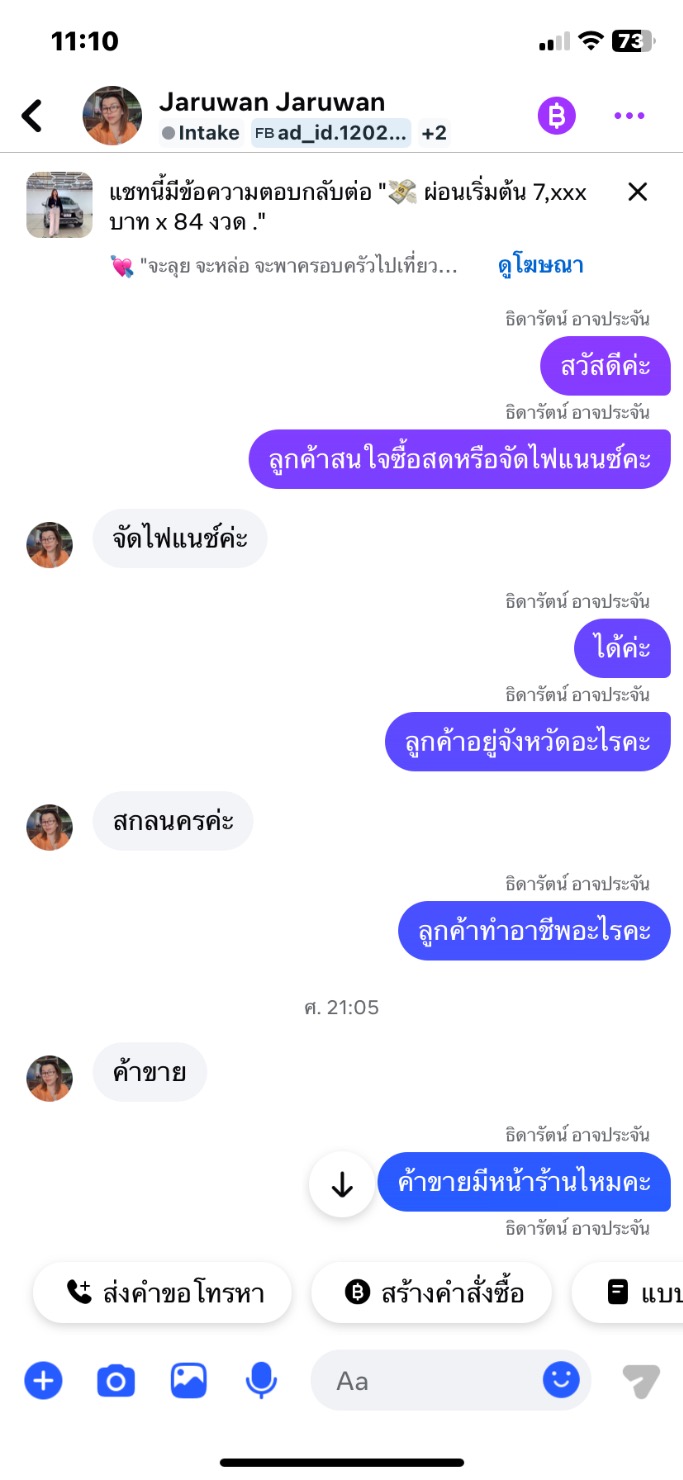
Task: Jump to latest message with down arrow
Action: 342,1184
